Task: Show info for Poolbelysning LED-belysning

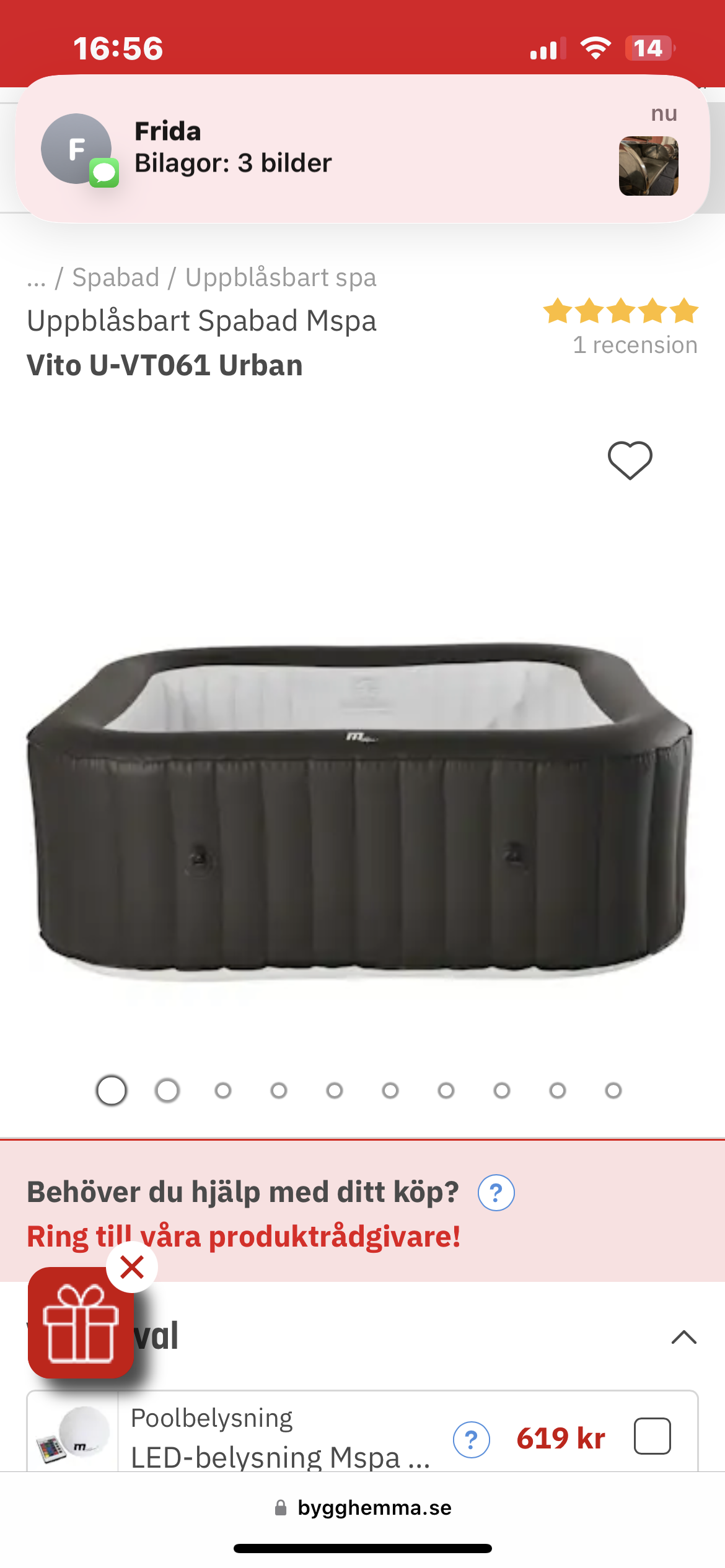Action: 471,1439
